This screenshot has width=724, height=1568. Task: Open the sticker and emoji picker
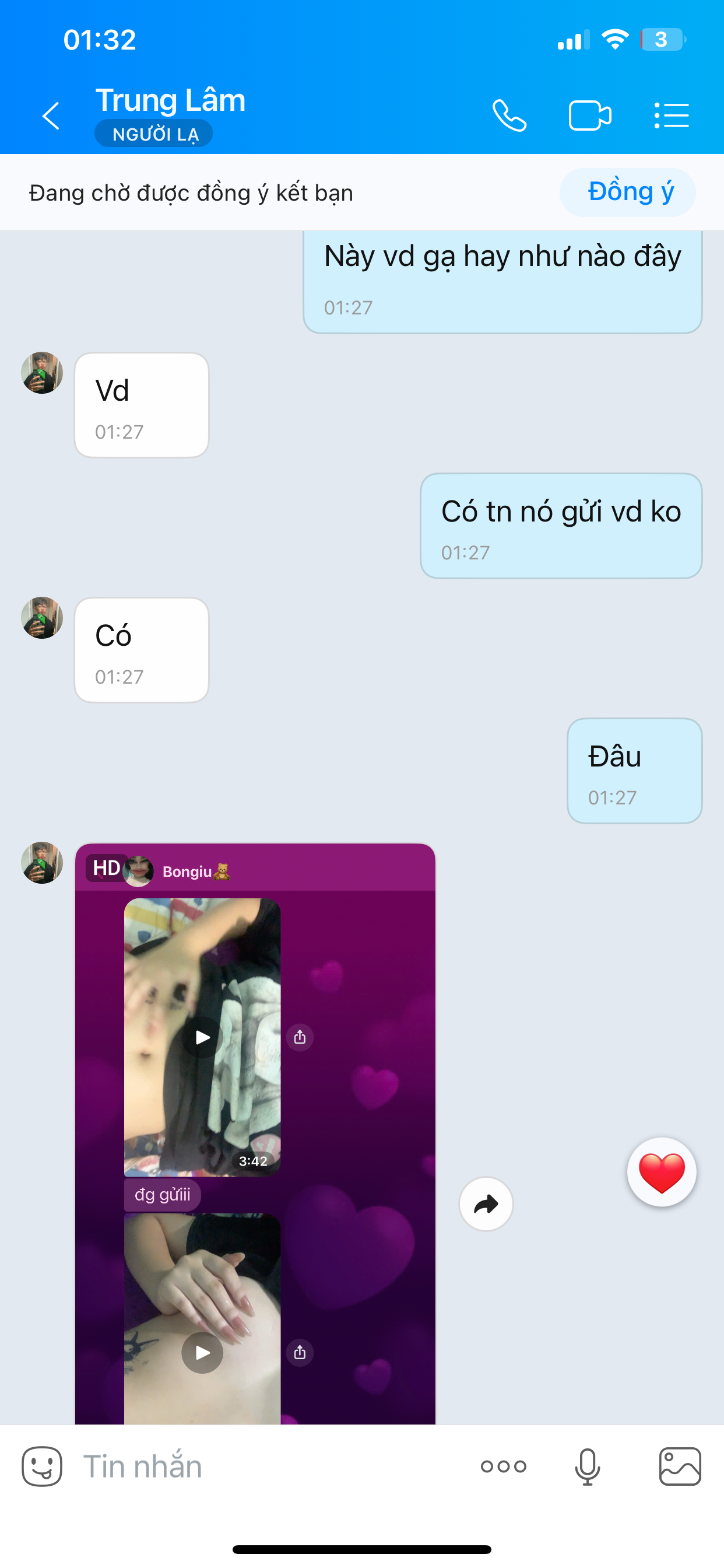click(x=42, y=1466)
